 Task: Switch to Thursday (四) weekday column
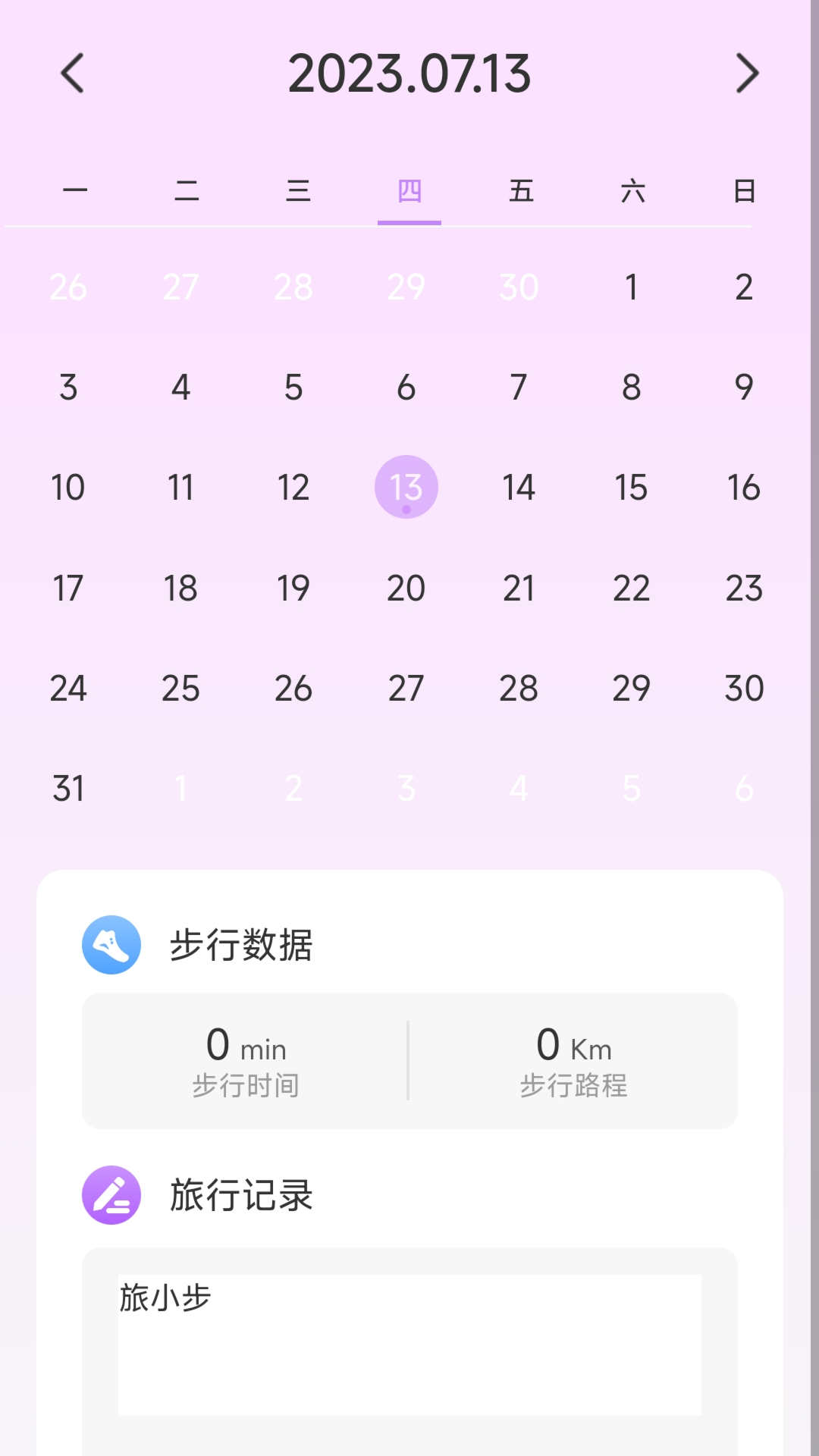coord(409,191)
